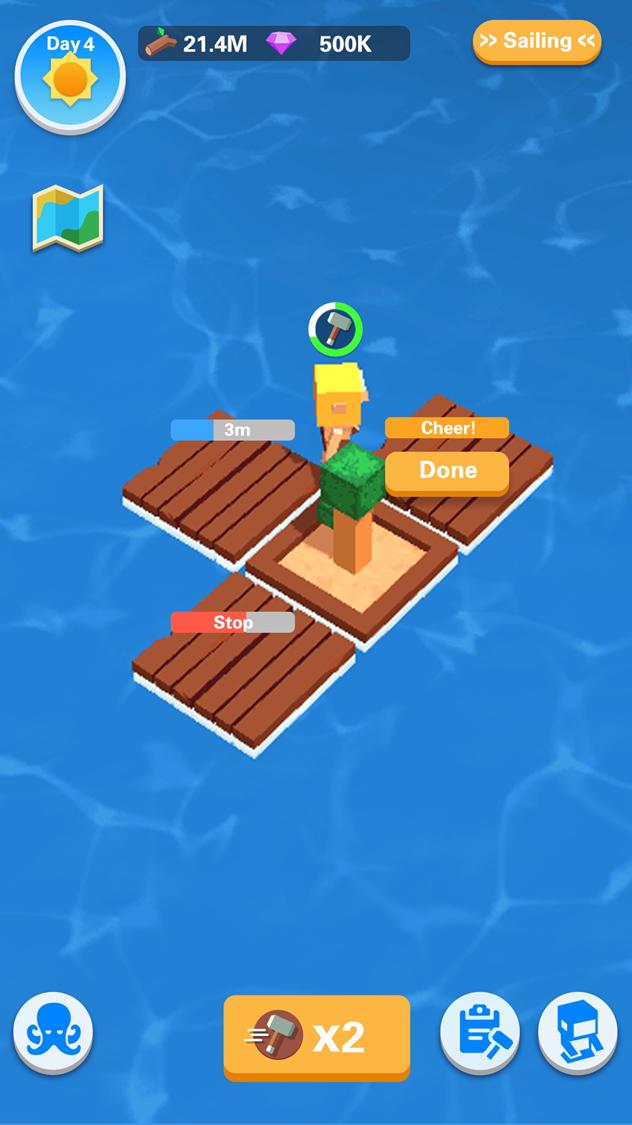Image resolution: width=632 pixels, height=1125 pixels.
Task: Tap the Done button on the raft
Action: [447, 471]
